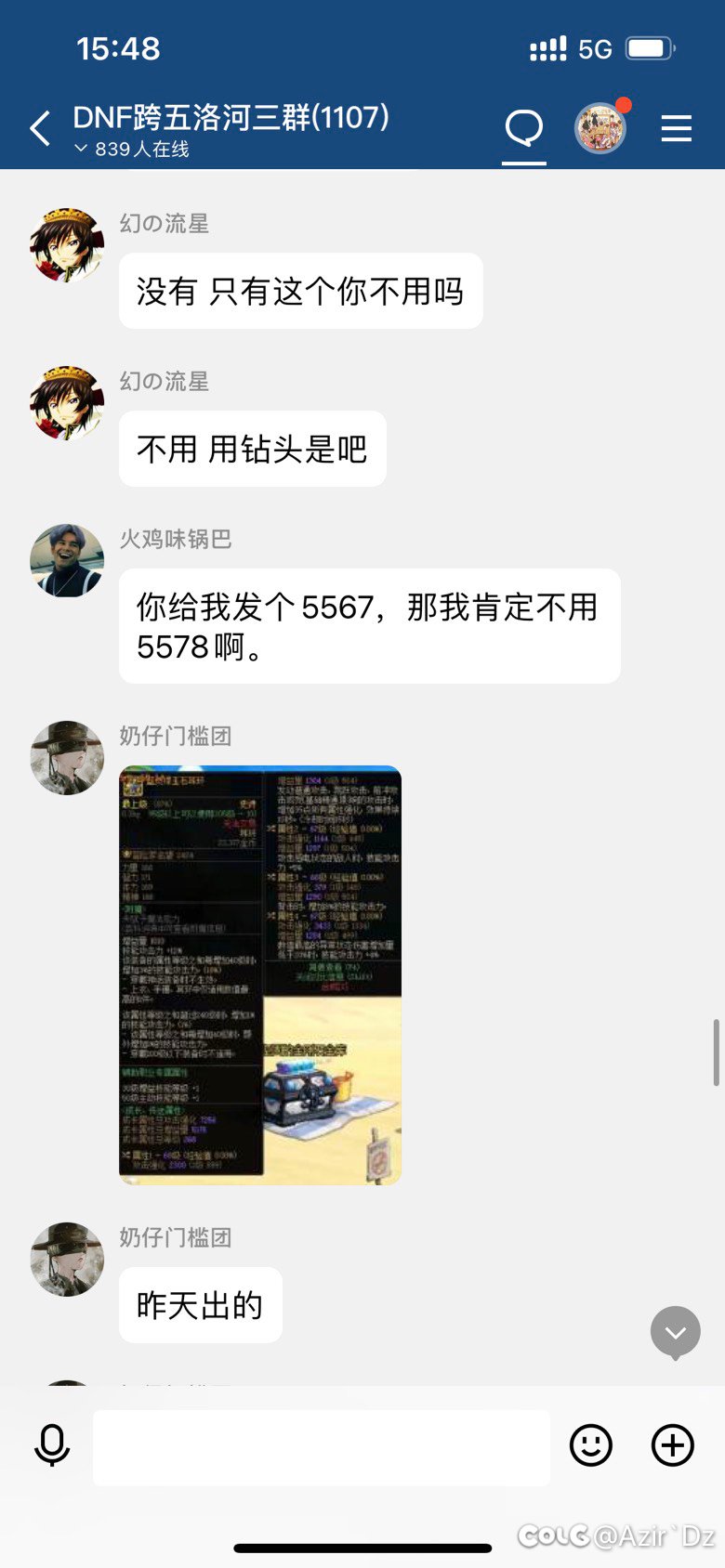
Task: Jump to latest messages with down arrow
Action: 676,1333
